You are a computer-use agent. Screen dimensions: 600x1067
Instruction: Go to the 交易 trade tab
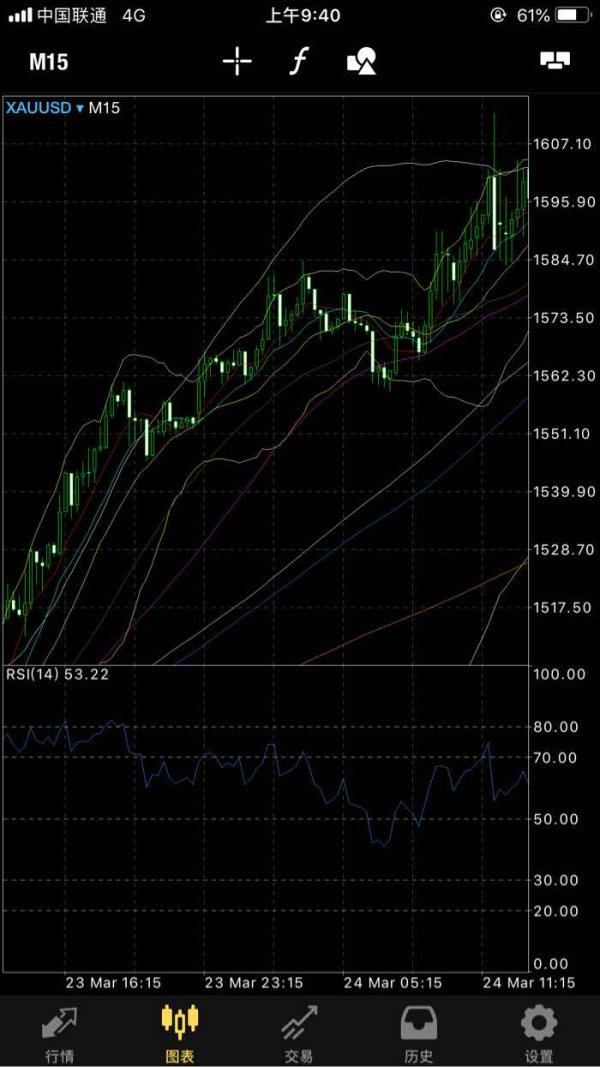click(x=299, y=1032)
